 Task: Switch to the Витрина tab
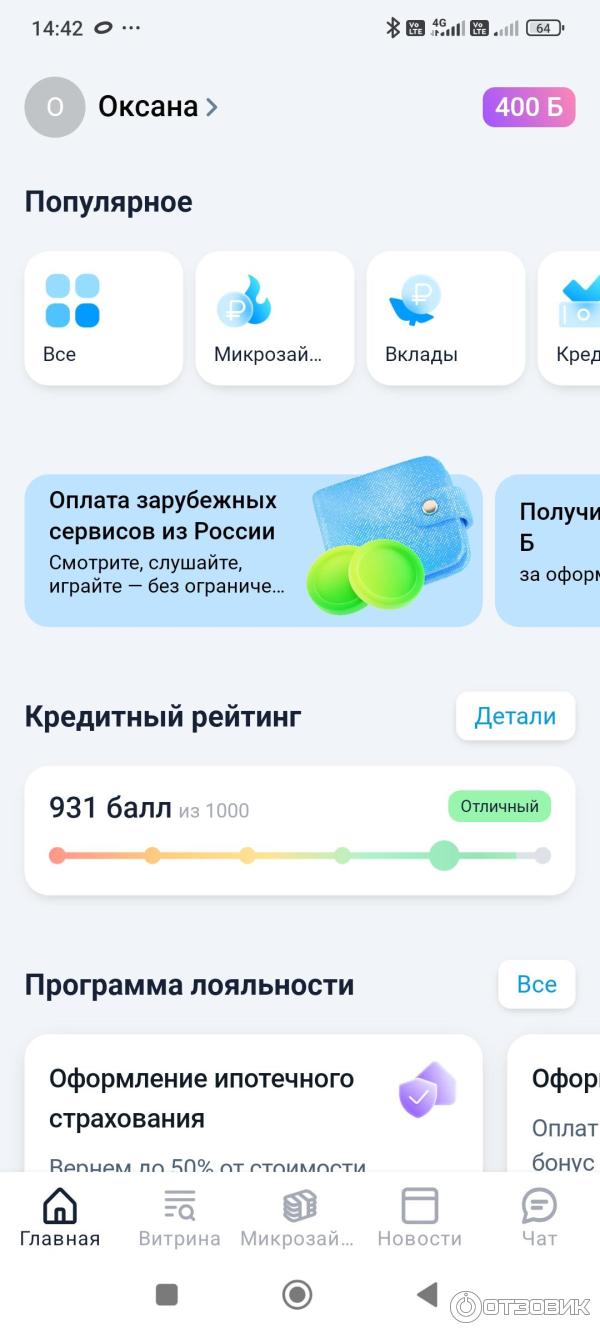(179, 1217)
